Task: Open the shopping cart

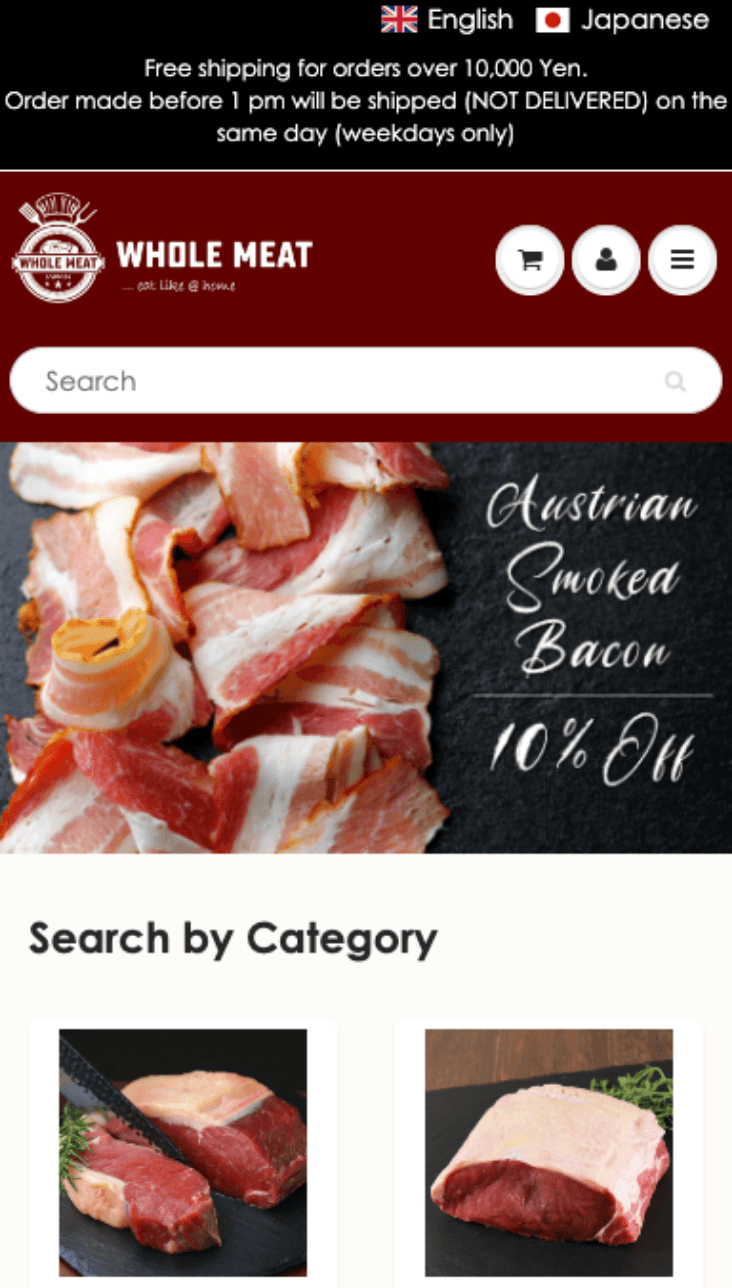Action: click(x=529, y=260)
